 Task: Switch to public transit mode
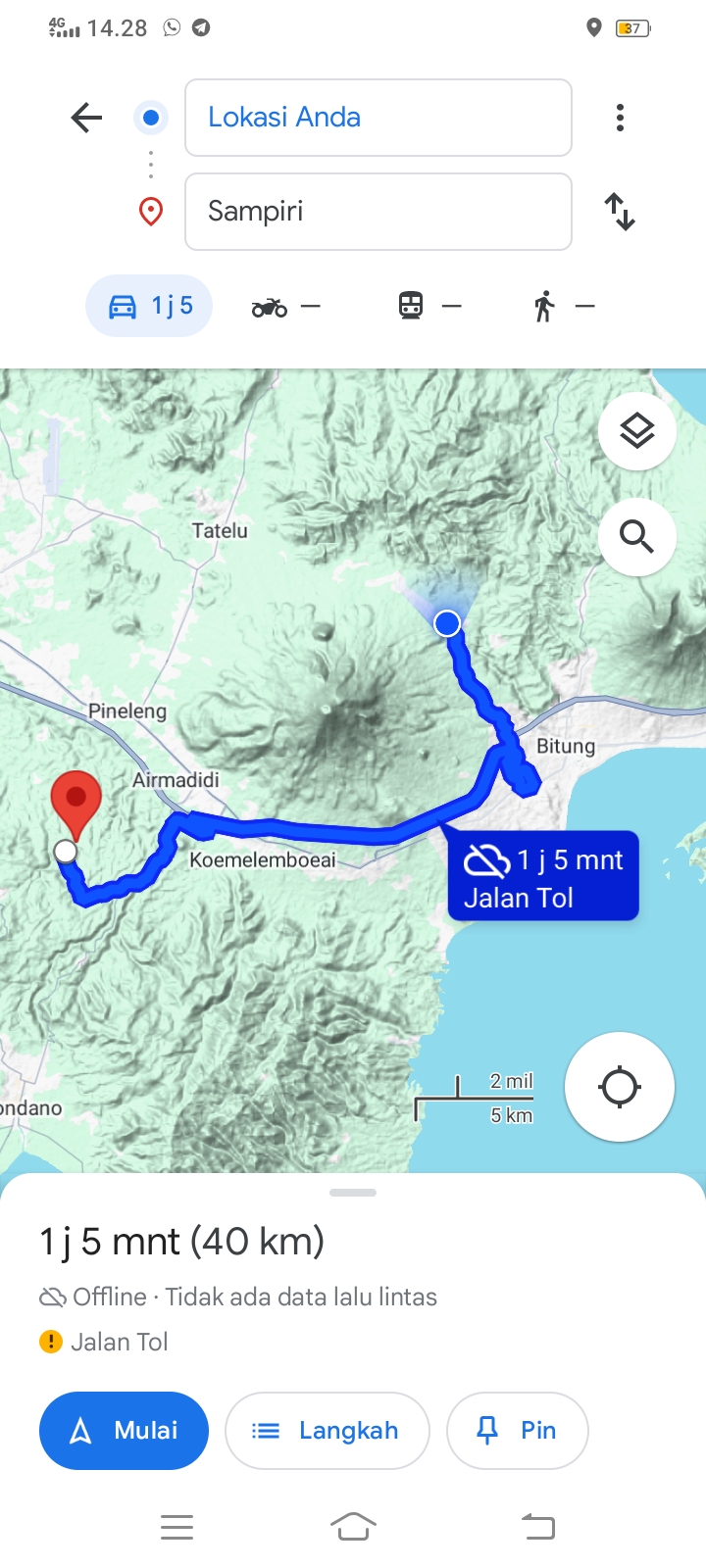(x=429, y=307)
